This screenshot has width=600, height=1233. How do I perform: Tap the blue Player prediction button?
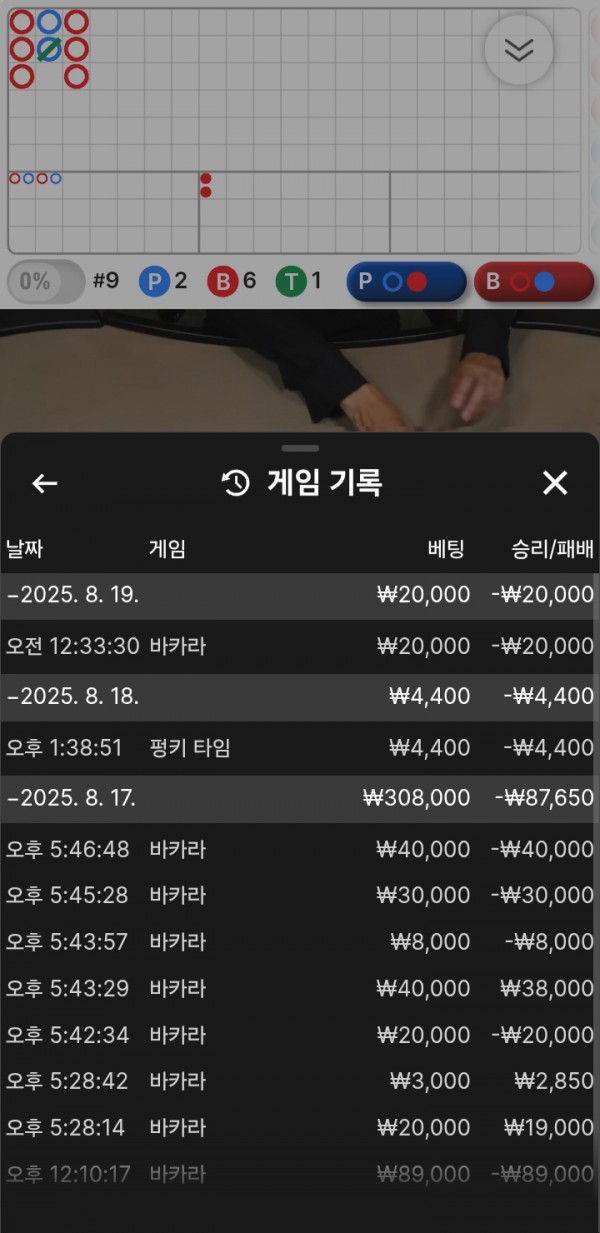[406, 282]
